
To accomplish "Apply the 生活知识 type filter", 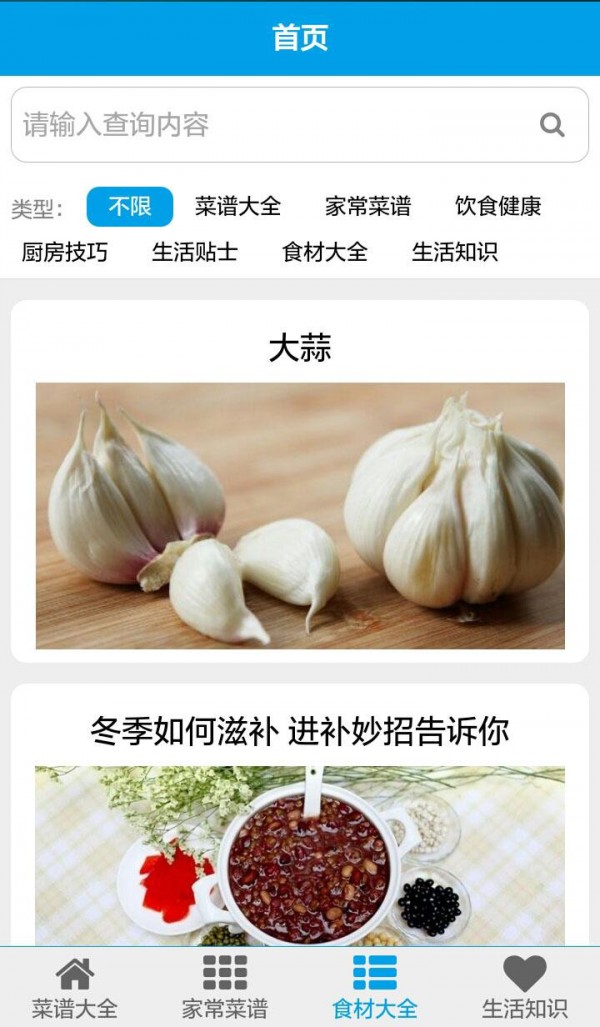I will tap(455, 252).
